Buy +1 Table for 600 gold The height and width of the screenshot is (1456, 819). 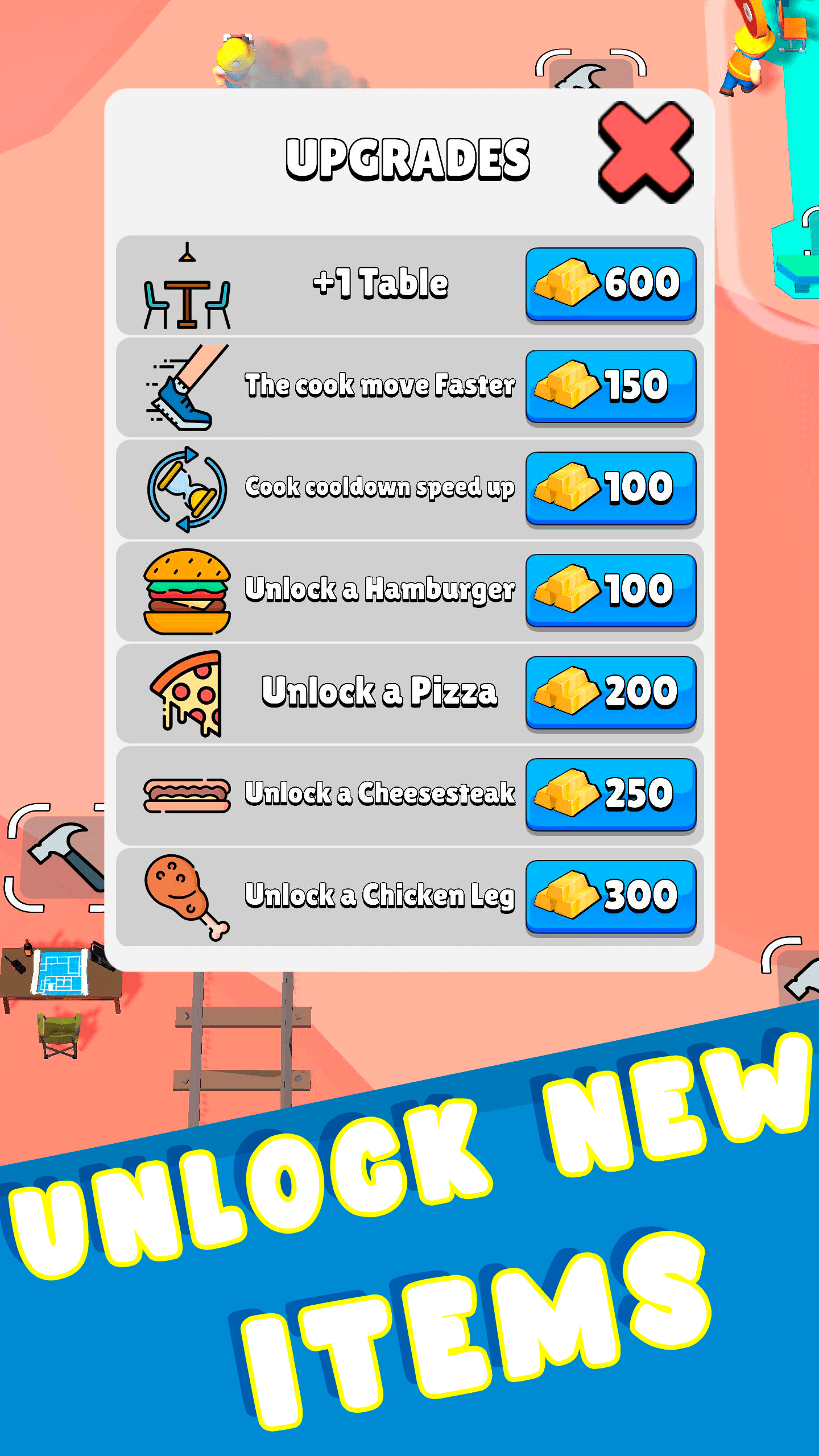(x=611, y=284)
